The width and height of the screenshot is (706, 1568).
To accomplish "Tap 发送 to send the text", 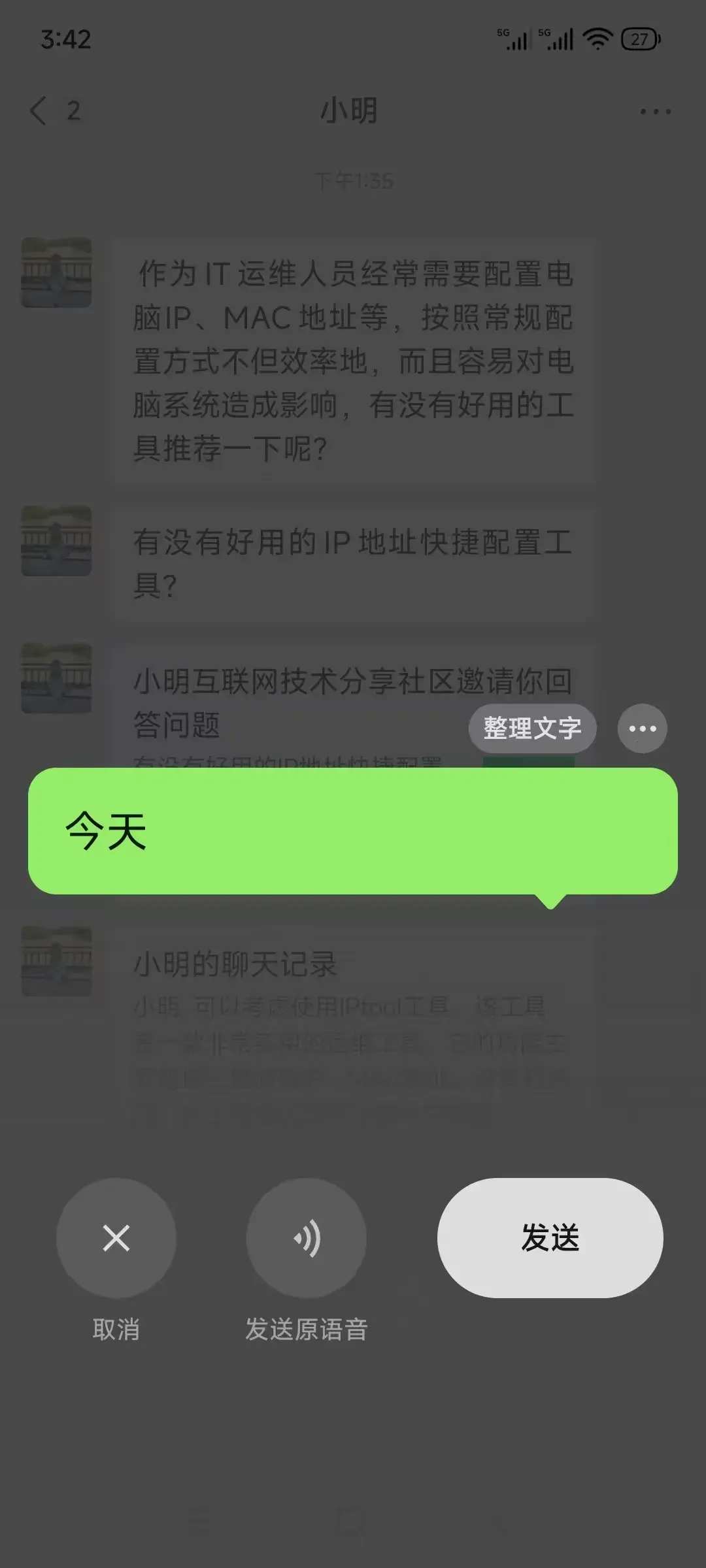I will pos(550,1237).
